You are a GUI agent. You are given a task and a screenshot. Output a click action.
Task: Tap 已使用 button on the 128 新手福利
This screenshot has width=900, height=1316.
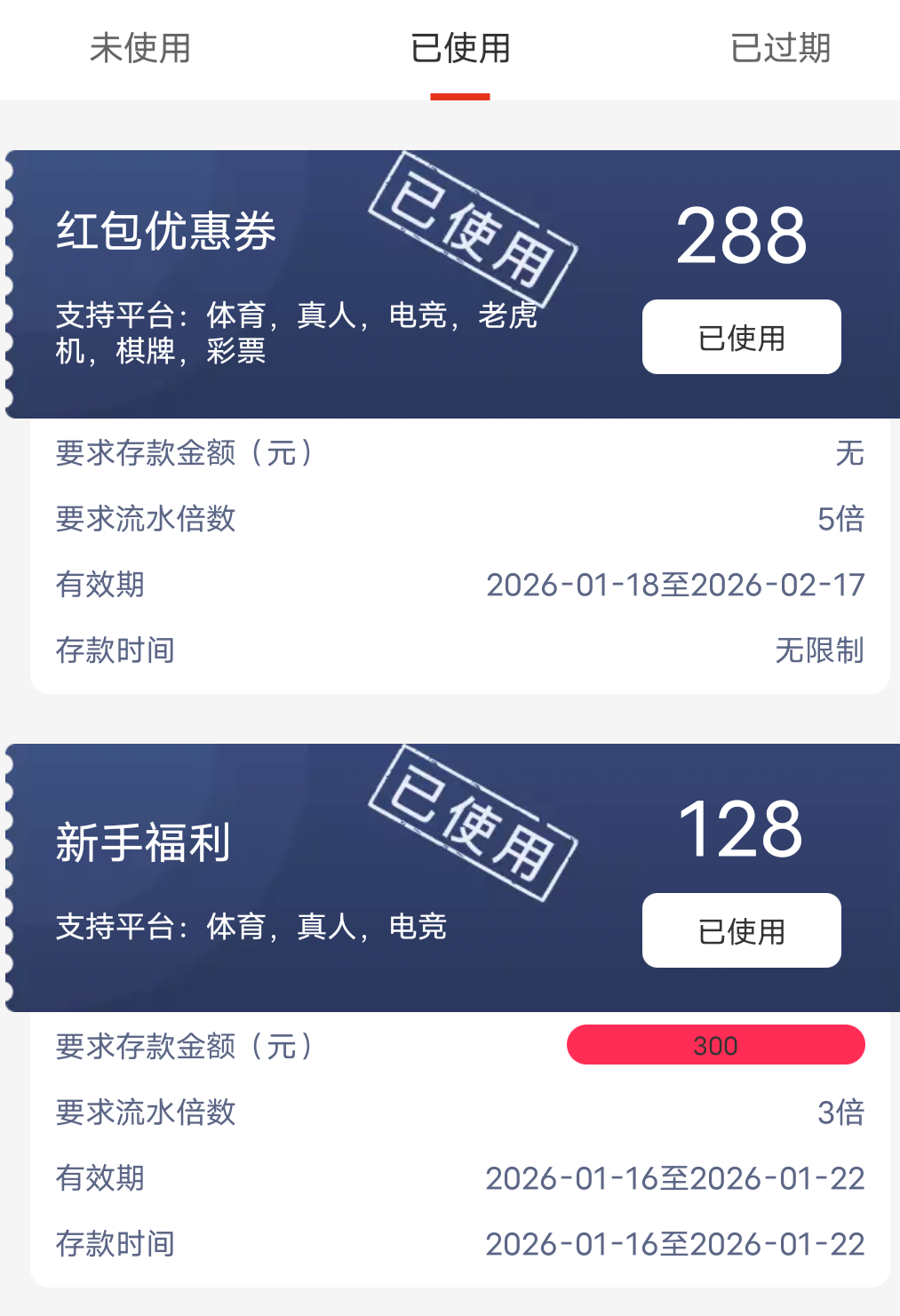[x=741, y=931]
